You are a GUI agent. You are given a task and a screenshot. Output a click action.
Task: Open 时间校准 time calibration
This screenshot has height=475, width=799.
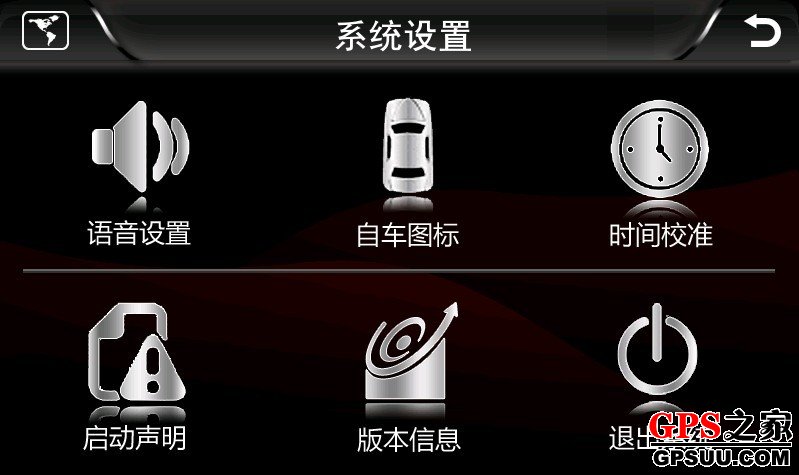coord(659,151)
